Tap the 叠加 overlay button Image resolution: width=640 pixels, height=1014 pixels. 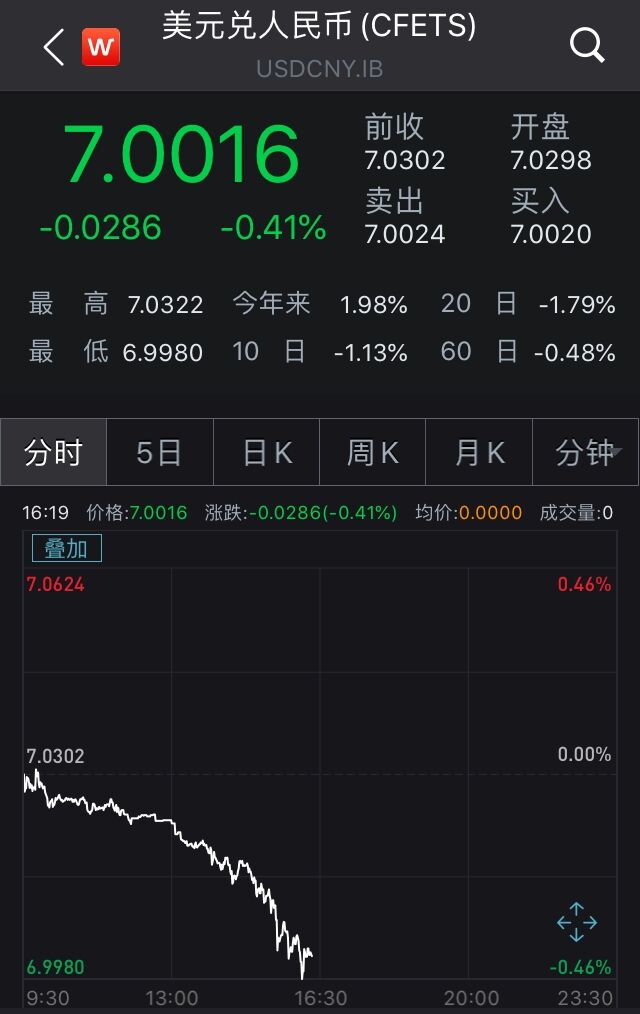67,548
